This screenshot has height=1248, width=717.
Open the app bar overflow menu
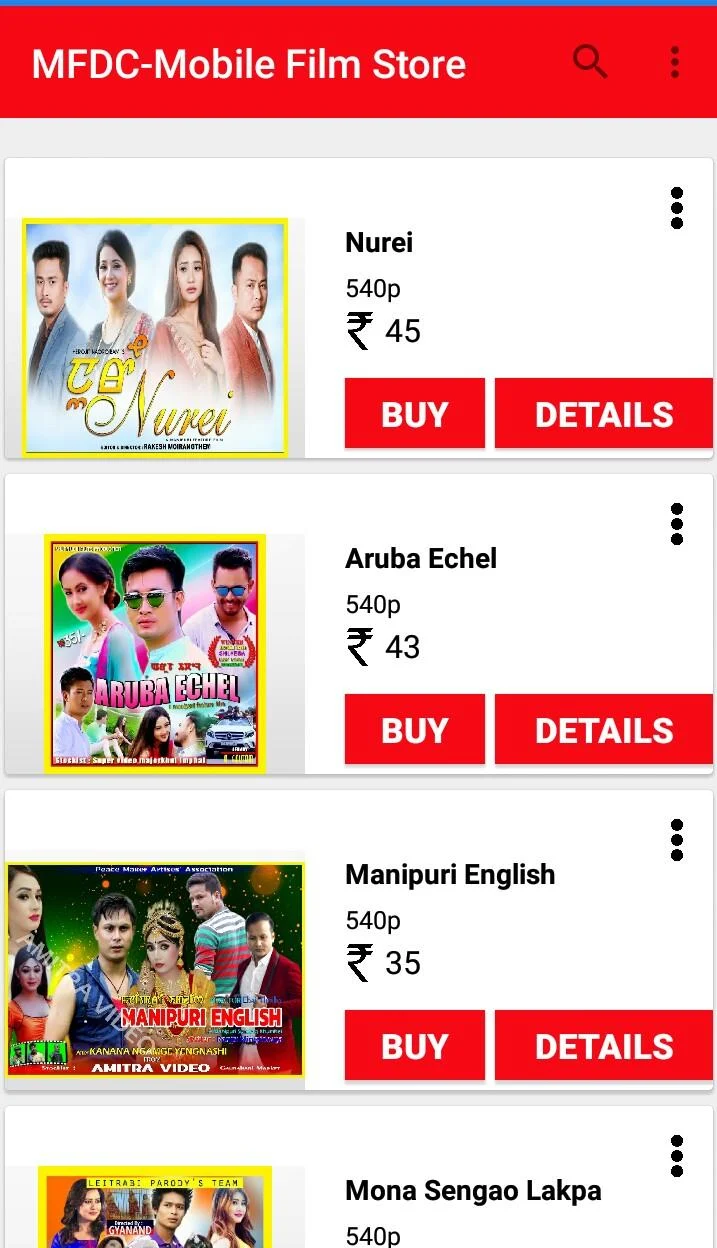(x=675, y=63)
